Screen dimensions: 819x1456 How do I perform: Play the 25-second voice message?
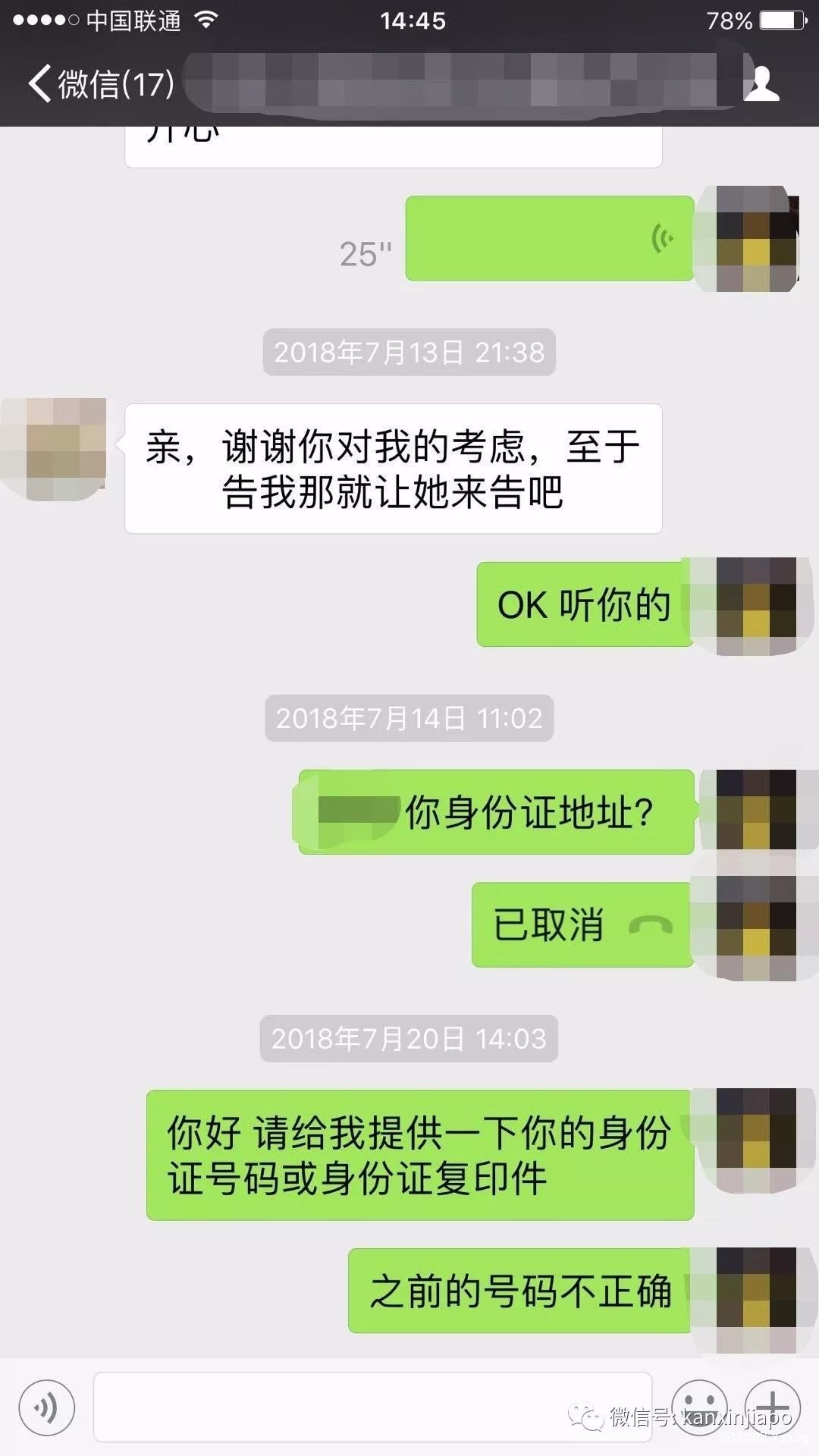pos(549,239)
